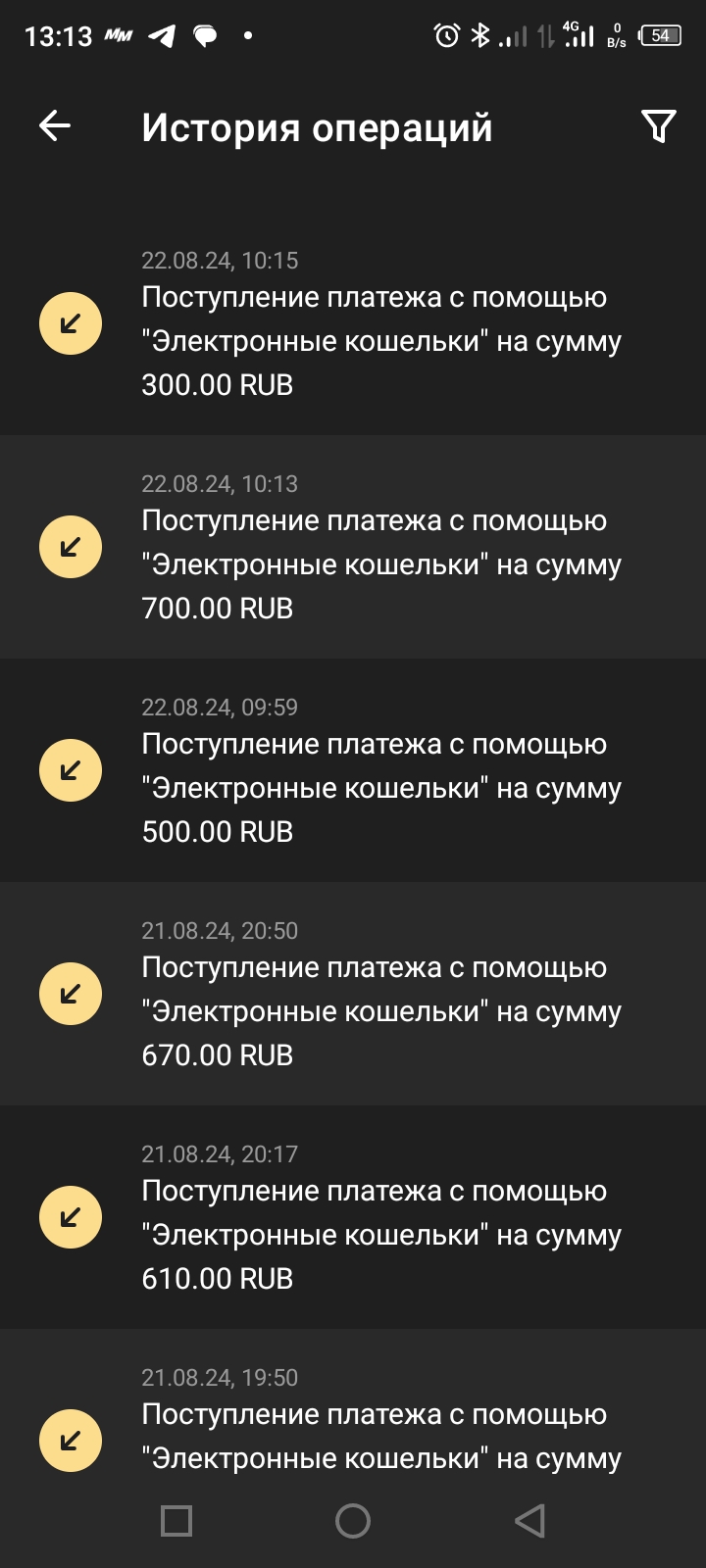706x1568 pixels.
Task: View the 700.00 RUB payment details
Action: pyautogui.click(x=373, y=547)
